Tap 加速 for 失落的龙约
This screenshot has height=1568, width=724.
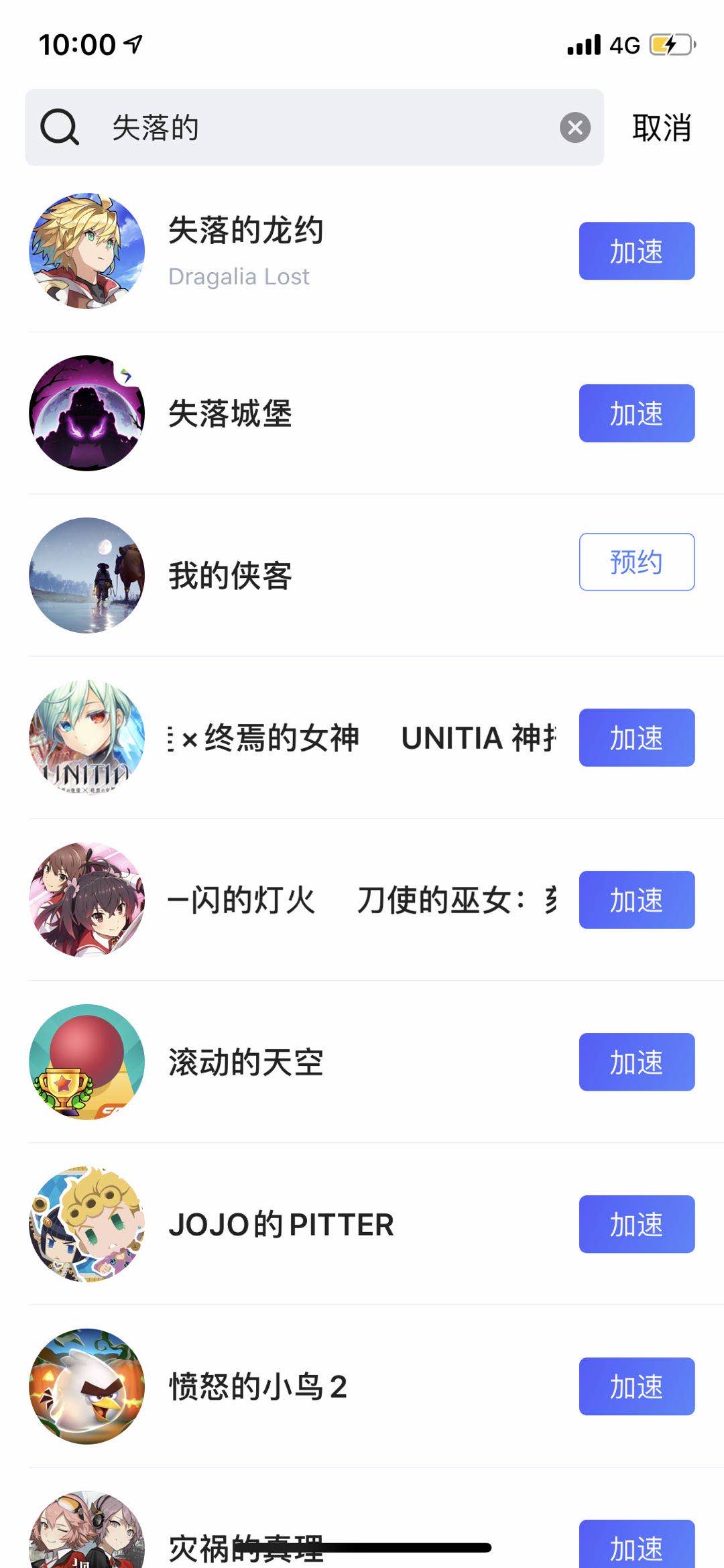(x=636, y=251)
